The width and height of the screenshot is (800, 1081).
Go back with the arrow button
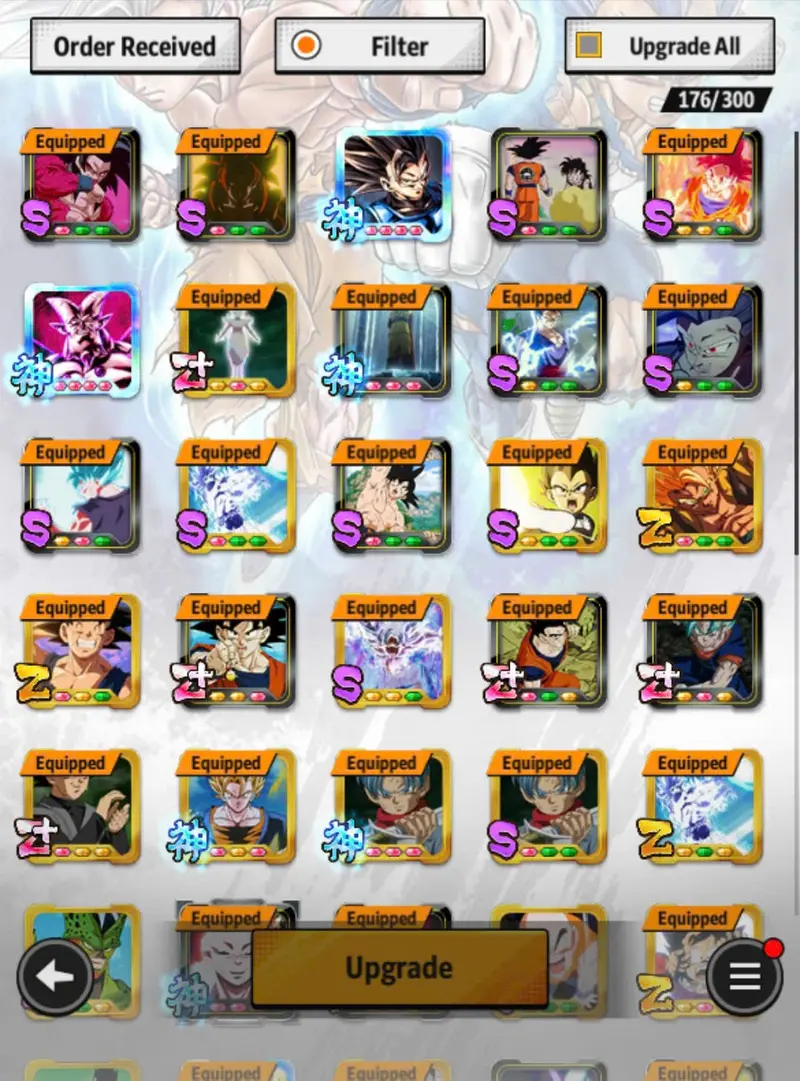(x=56, y=975)
